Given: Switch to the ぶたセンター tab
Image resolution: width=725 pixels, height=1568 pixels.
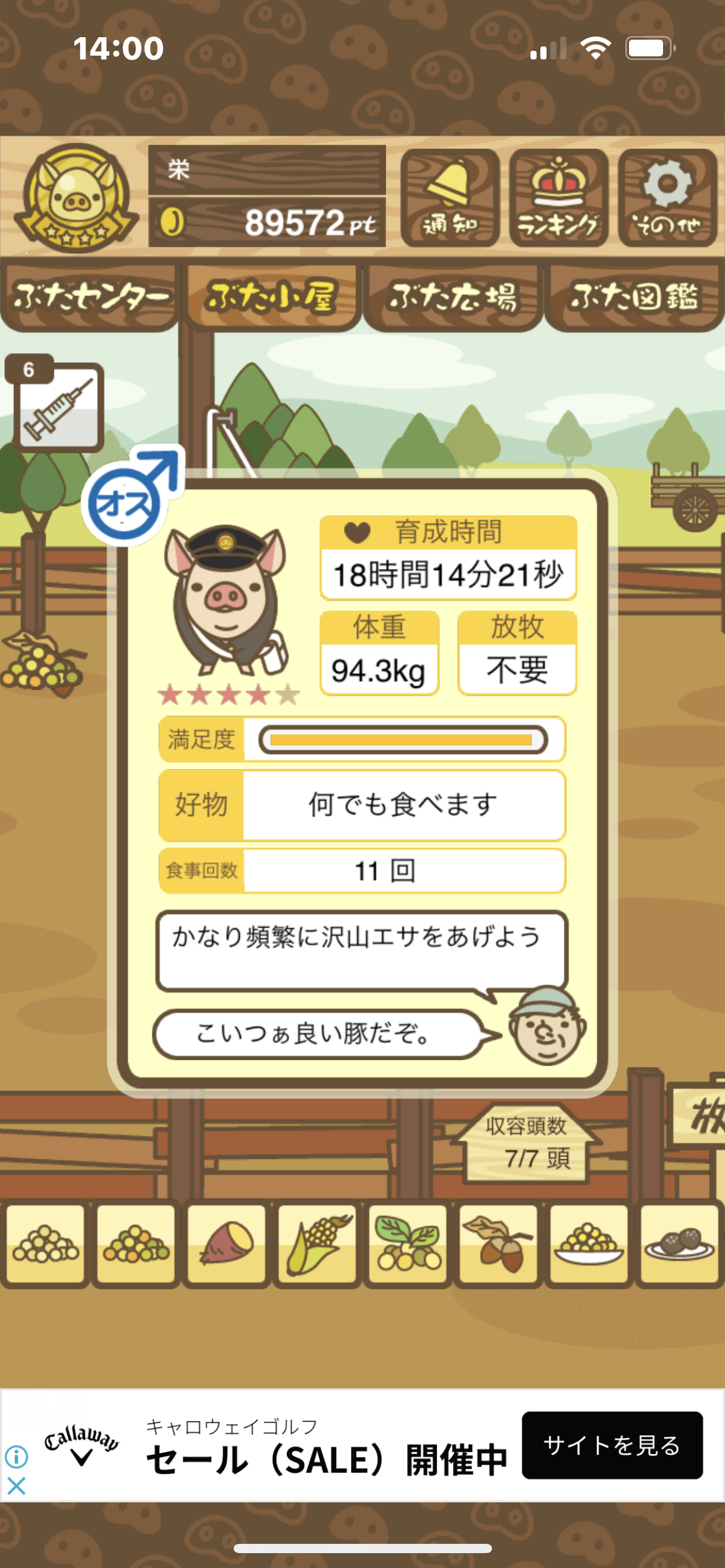Looking at the screenshot, I should (90, 297).
